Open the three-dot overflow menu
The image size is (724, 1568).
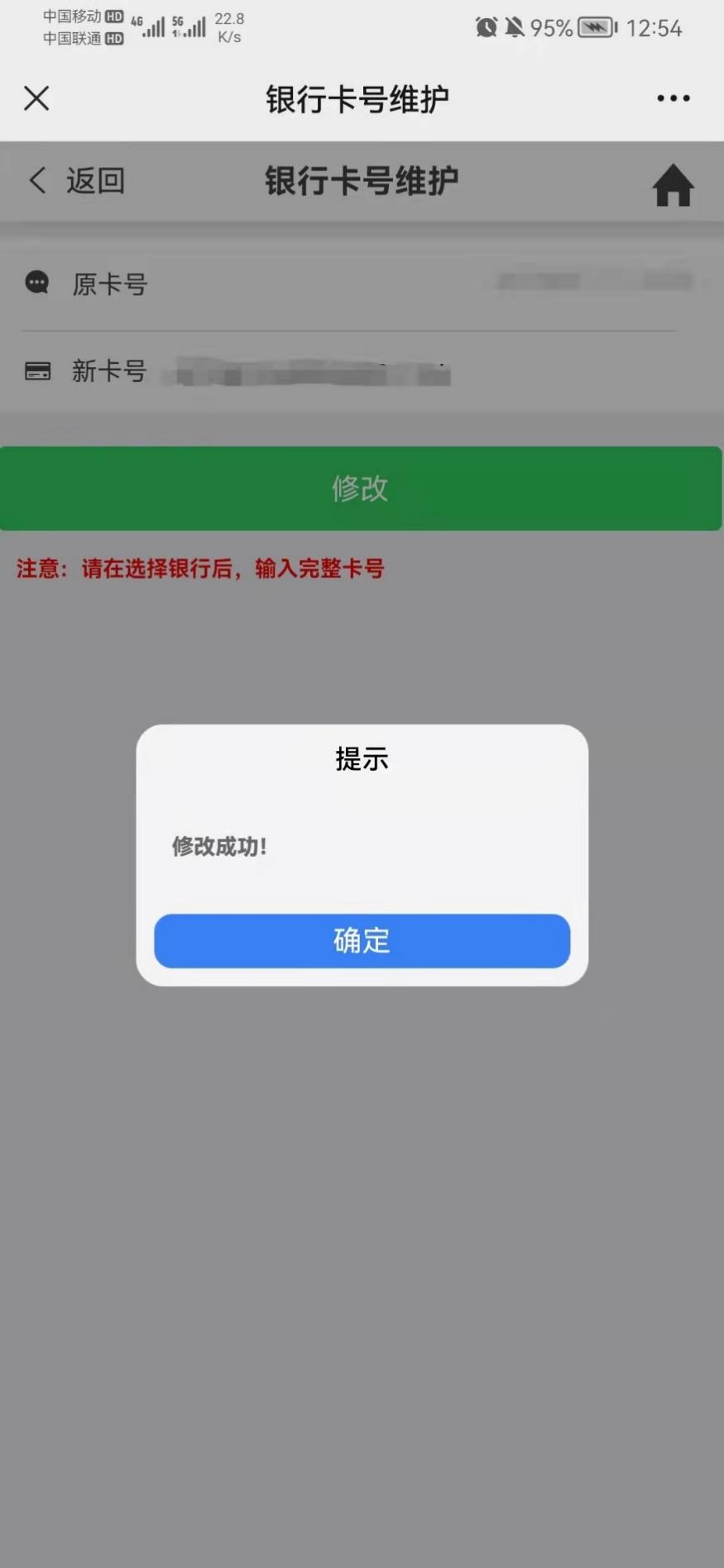(x=673, y=98)
